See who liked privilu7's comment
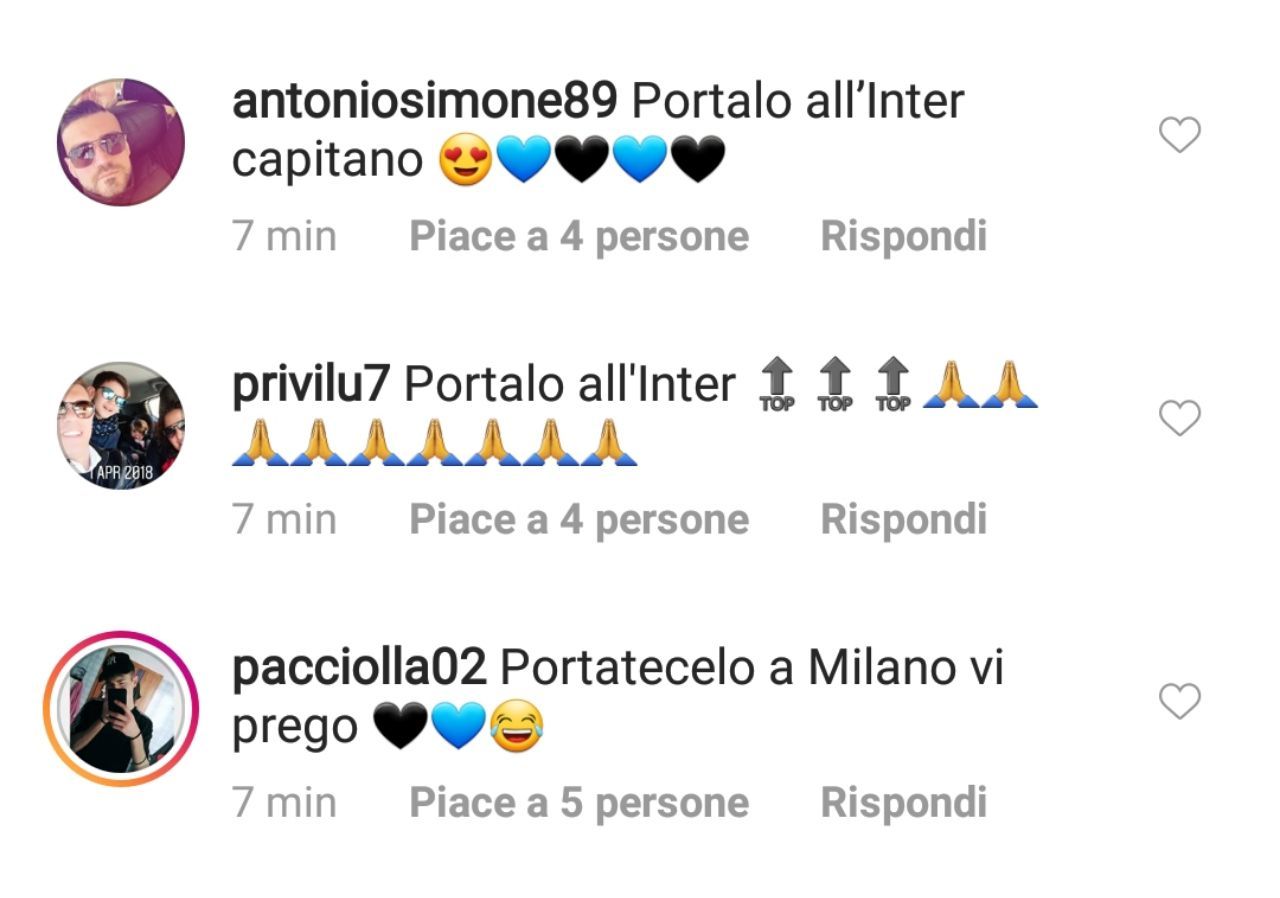 (579, 520)
